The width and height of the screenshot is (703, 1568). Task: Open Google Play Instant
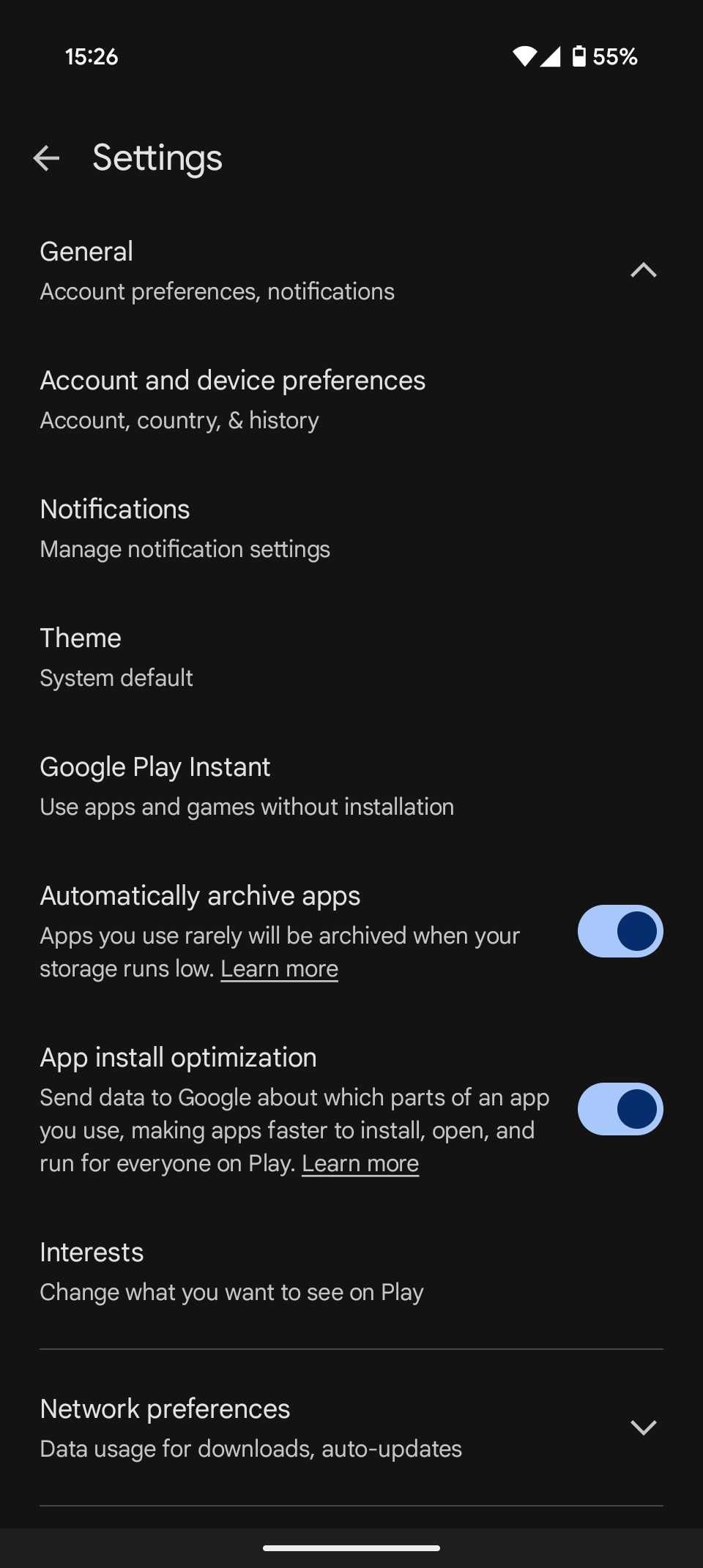click(351, 786)
